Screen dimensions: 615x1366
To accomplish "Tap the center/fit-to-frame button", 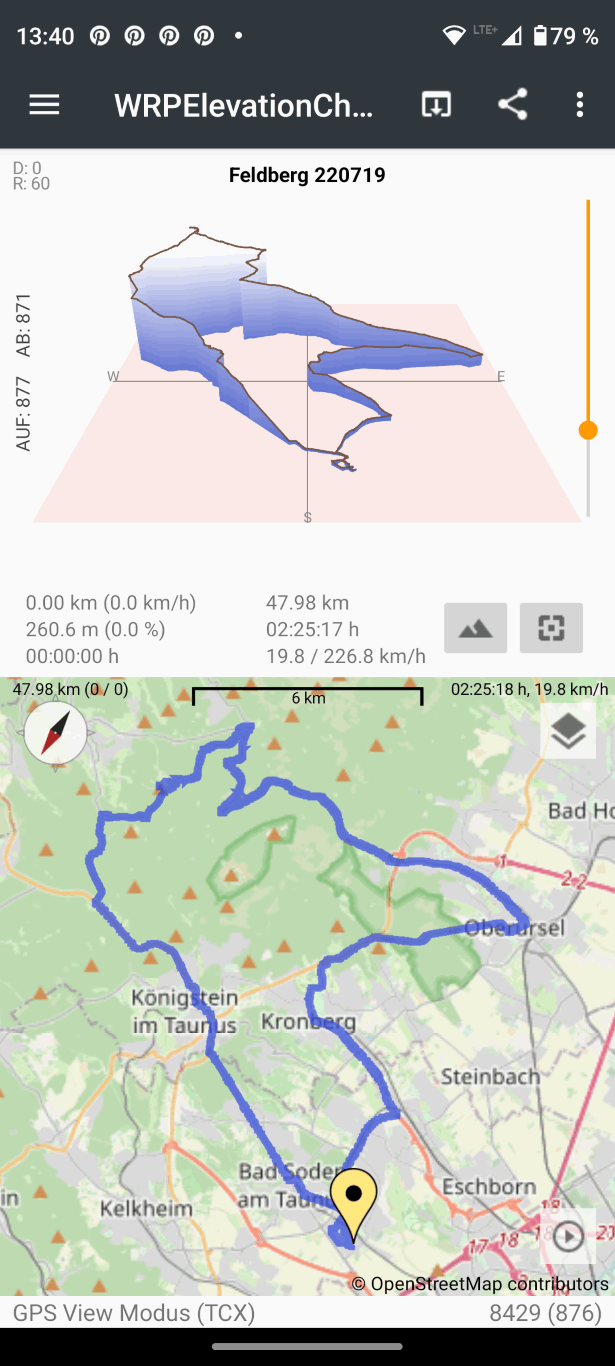I will point(551,628).
